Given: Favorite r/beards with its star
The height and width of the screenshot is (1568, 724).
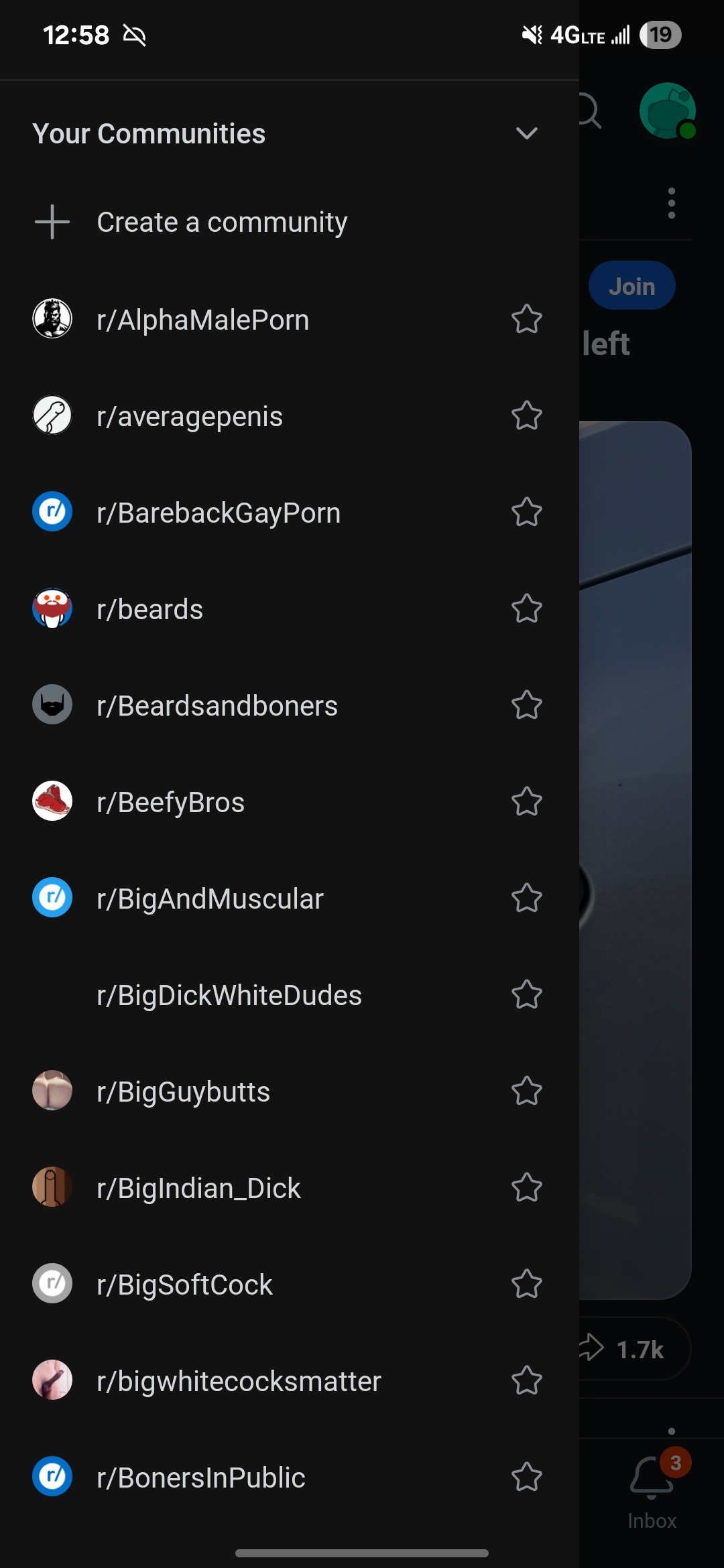Looking at the screenshot, I should 526,609.
